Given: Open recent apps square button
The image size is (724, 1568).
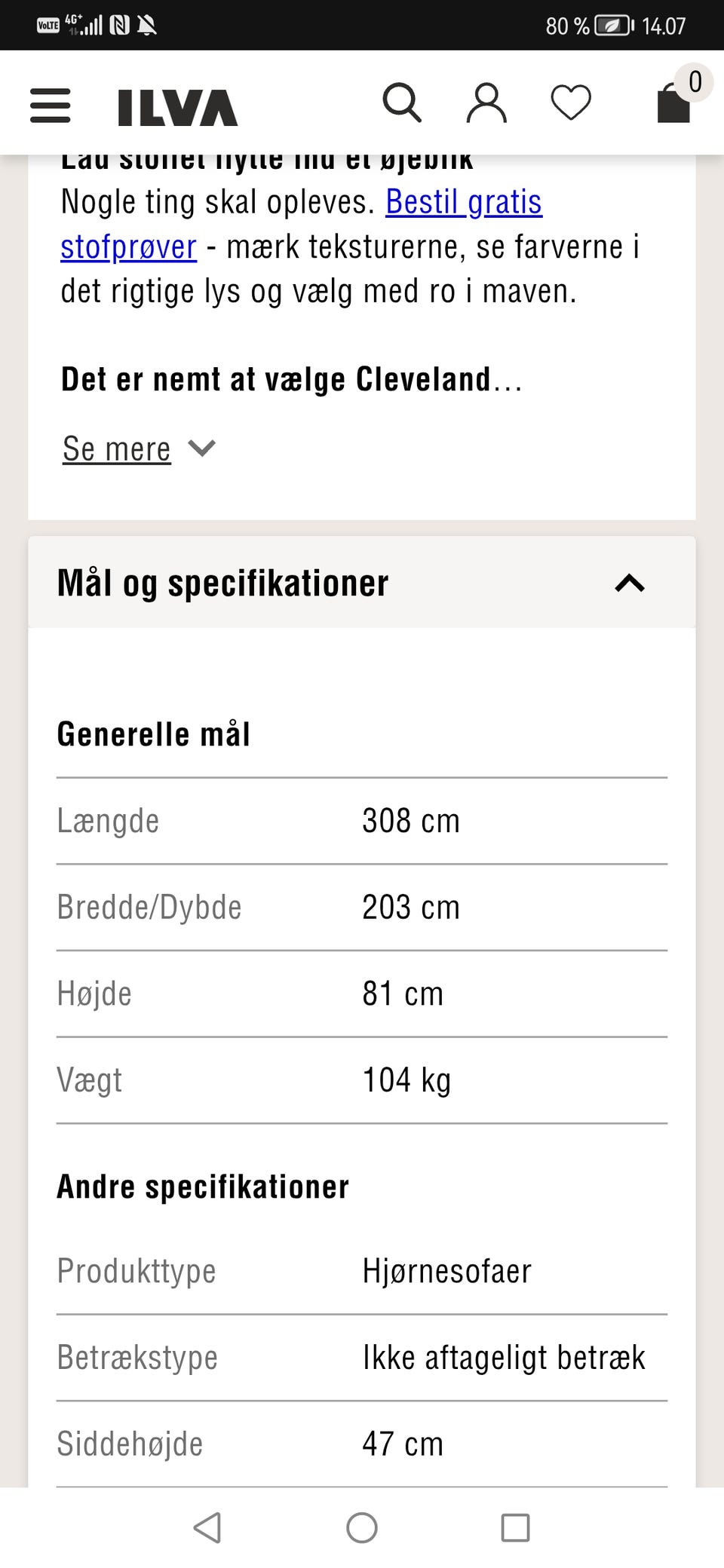Looking at the screenshot, I should (516, 1529).
